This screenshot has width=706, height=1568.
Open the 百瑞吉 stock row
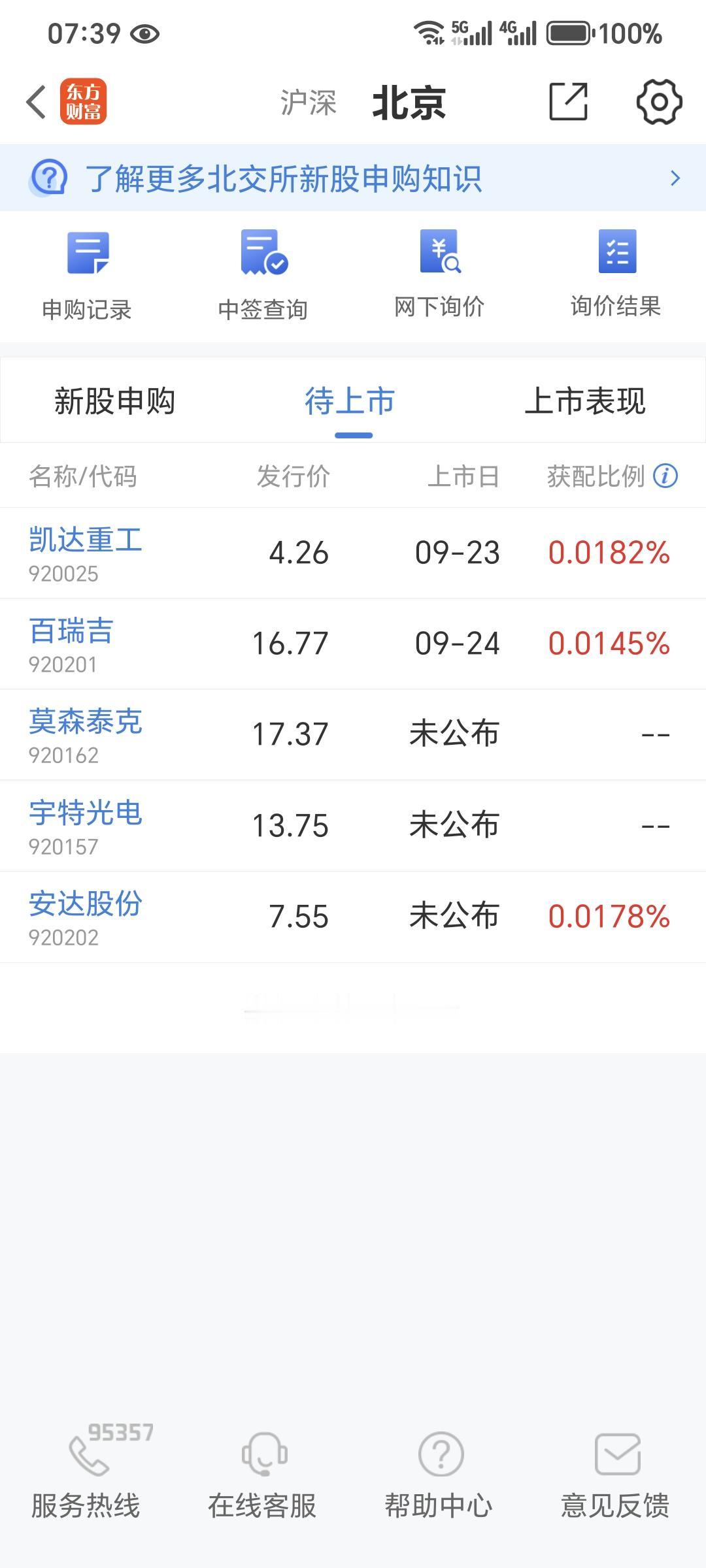[353, 644]
